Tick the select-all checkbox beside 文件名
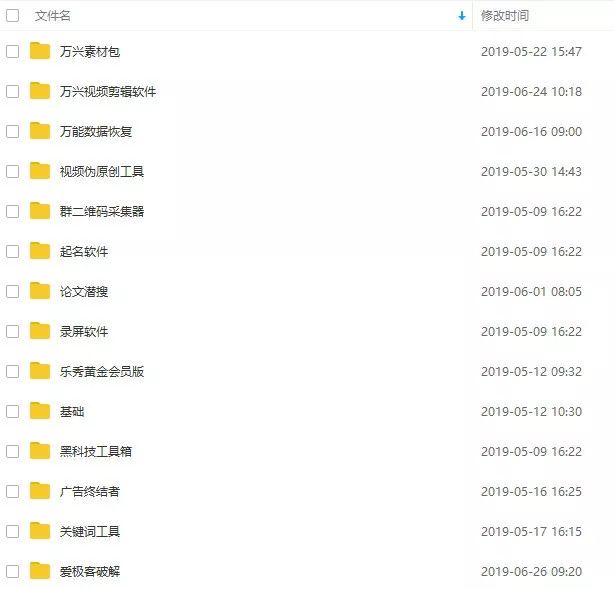The width and height of the screenshot is (614, 589). point(12,16)
